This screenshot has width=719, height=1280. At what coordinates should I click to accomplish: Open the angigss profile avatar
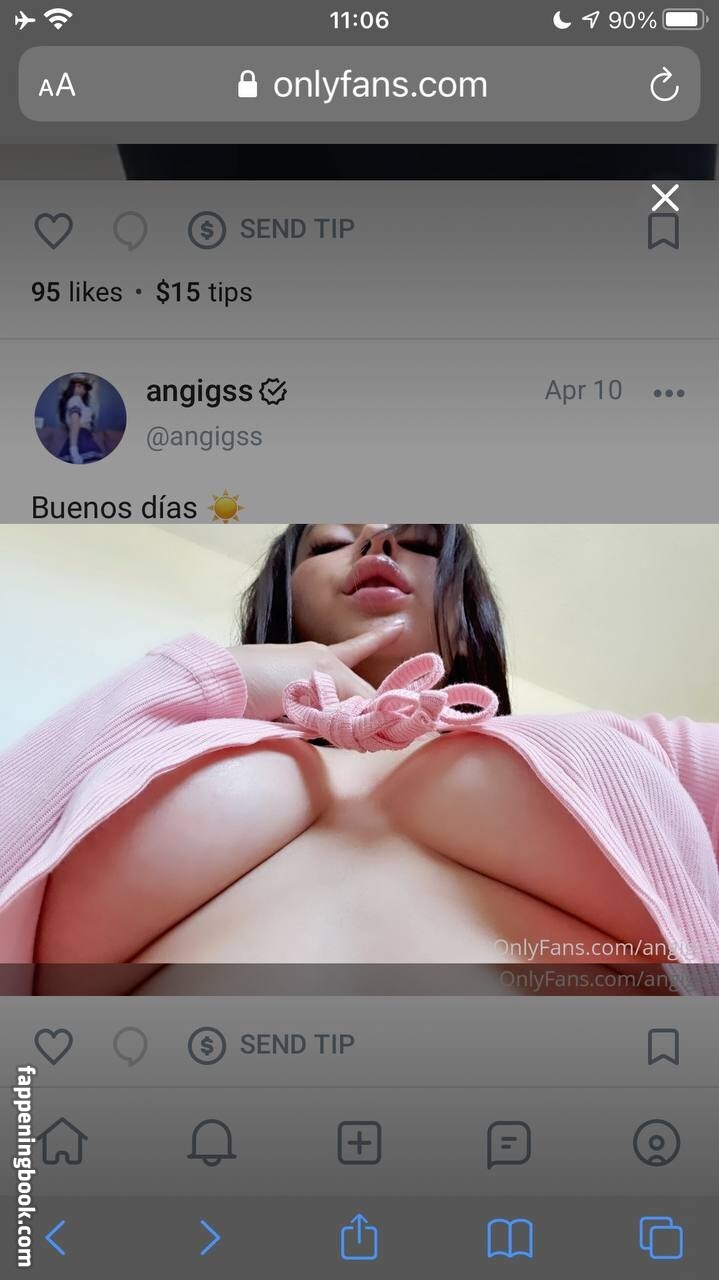coord(80,418)
